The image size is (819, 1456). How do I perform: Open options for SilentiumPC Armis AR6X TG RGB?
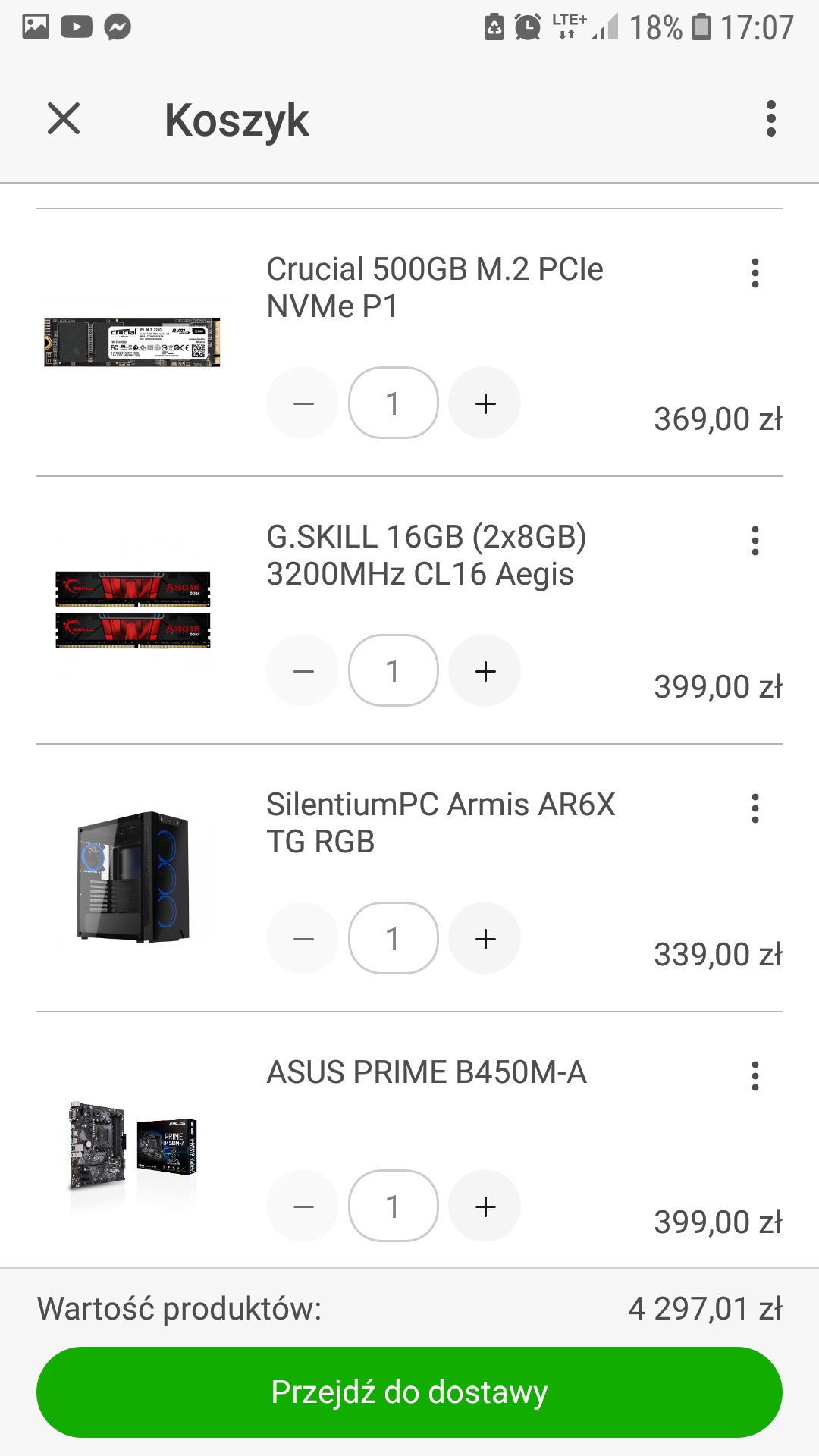[755, 808]
